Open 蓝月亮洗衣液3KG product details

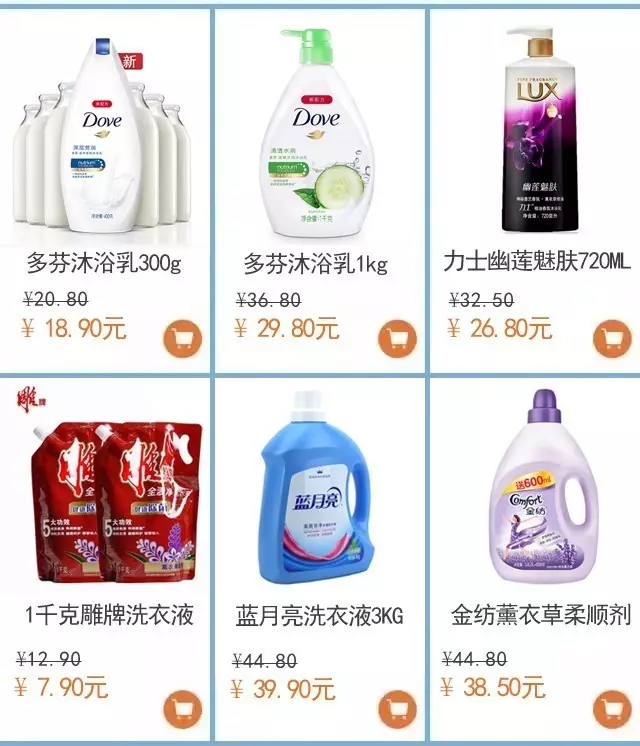tap(318, 500)
